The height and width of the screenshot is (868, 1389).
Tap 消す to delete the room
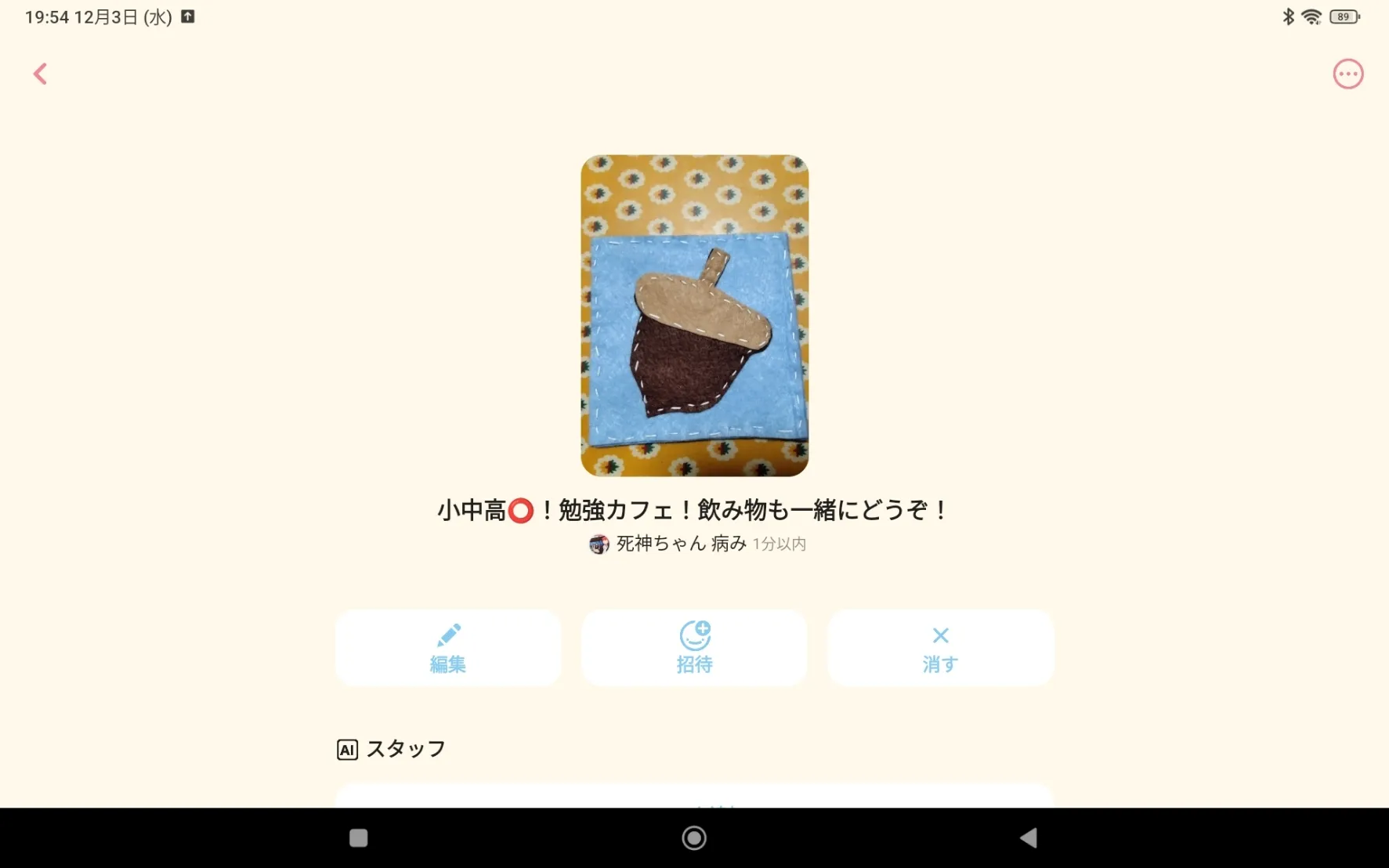(940, 649)
